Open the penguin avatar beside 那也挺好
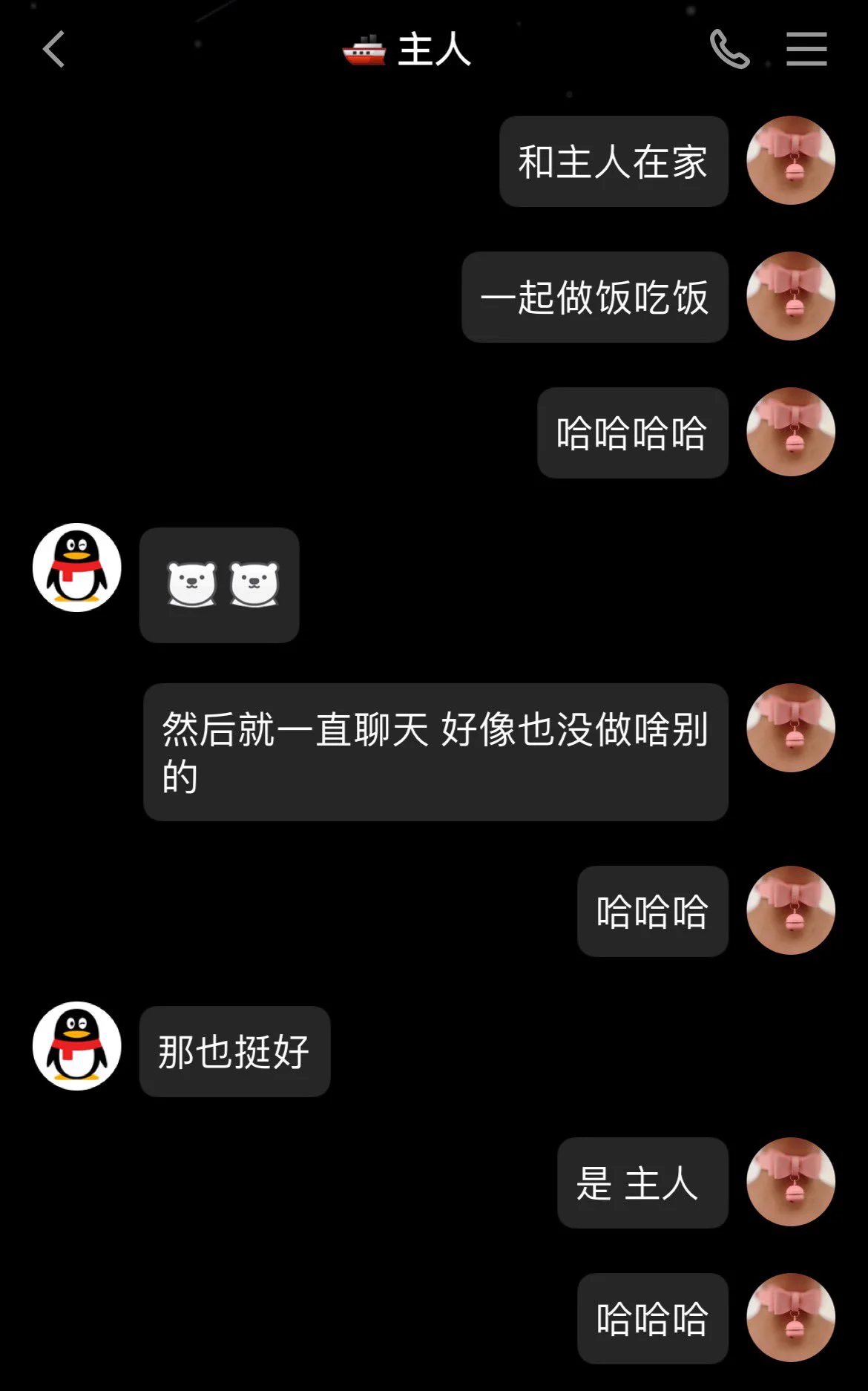Viewport: 868px width, 1391px height. [x=77, y=1046]
